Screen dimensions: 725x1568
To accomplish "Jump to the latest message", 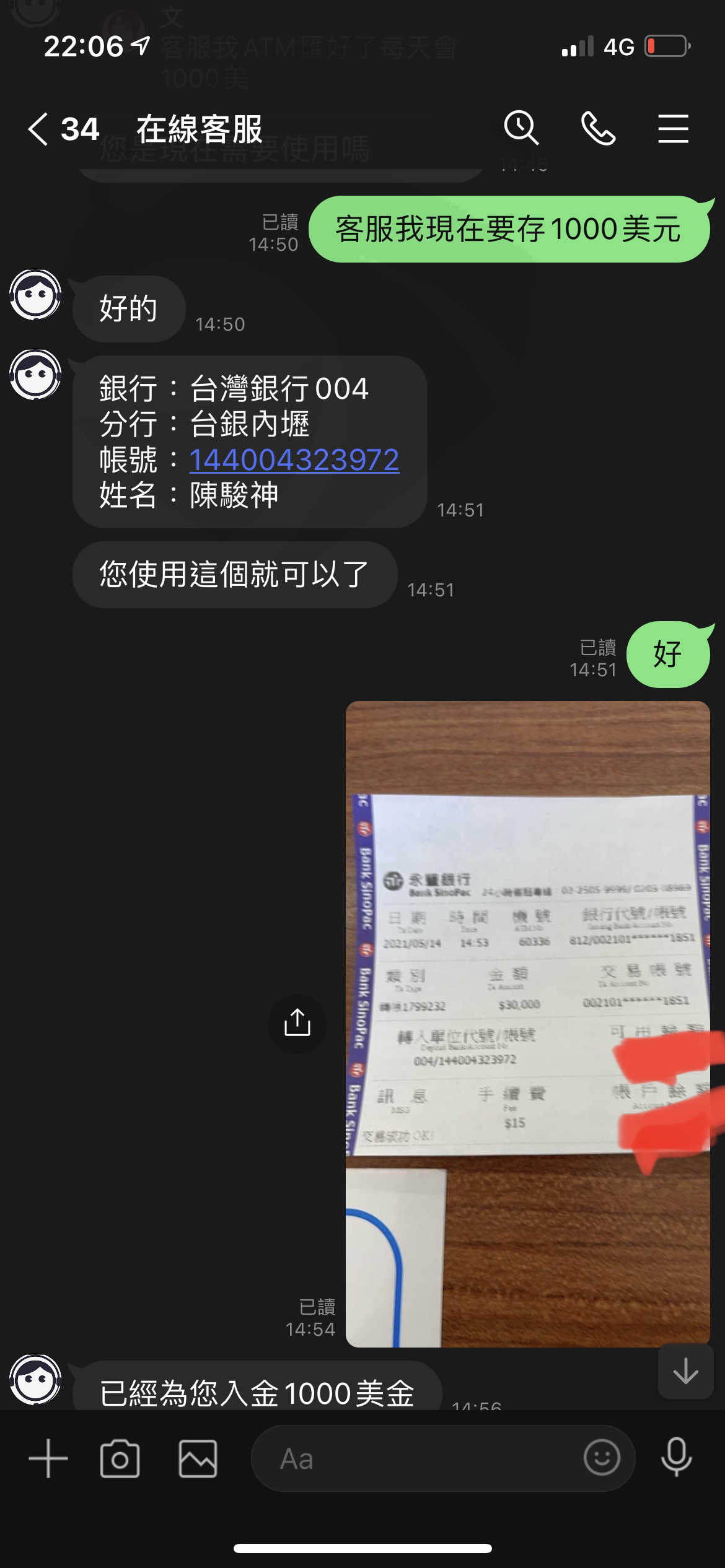I will (685, 1370).
